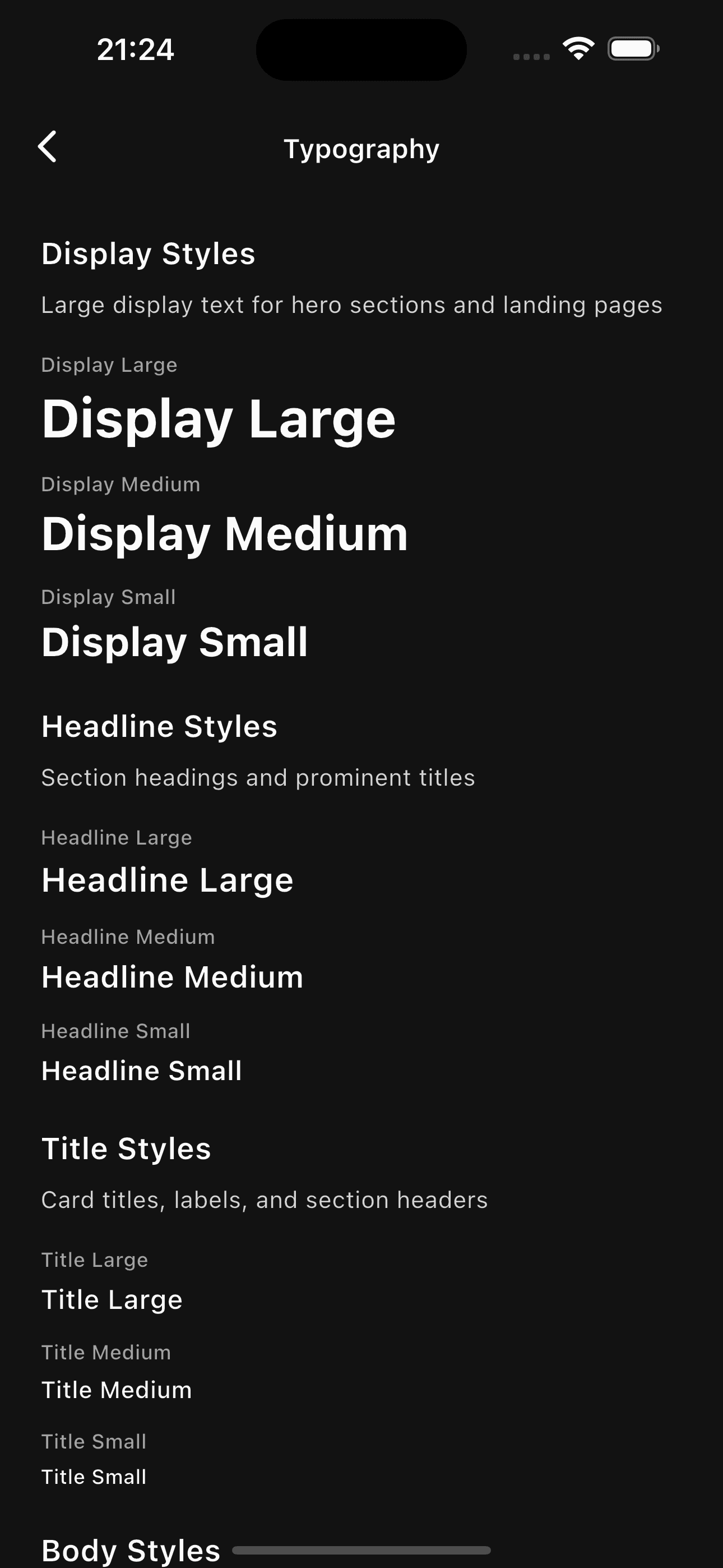Select the Display Medium sample text
The height and width of the screenshot is (1568, 723).
coord(225,534)
